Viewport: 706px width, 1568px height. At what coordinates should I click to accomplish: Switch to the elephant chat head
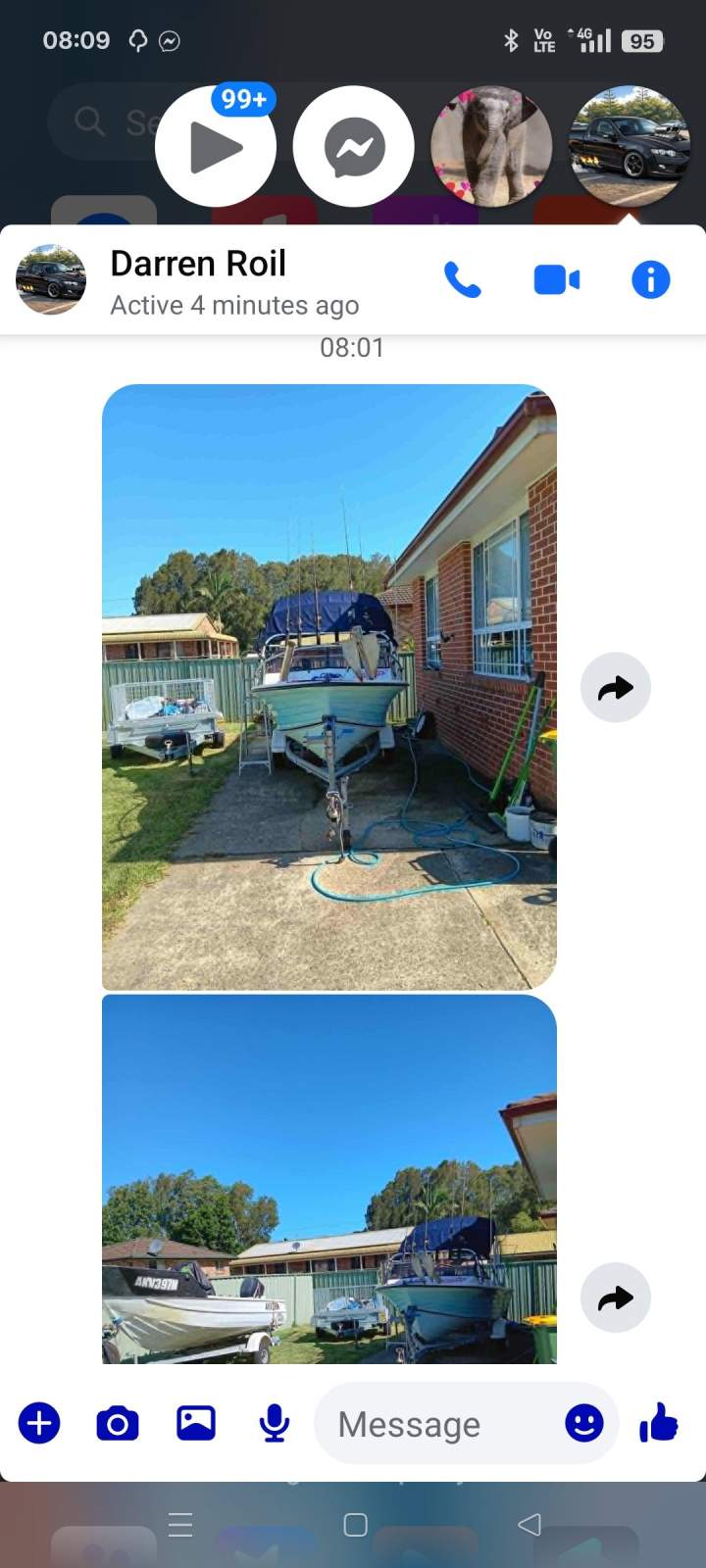click(491, 147)
